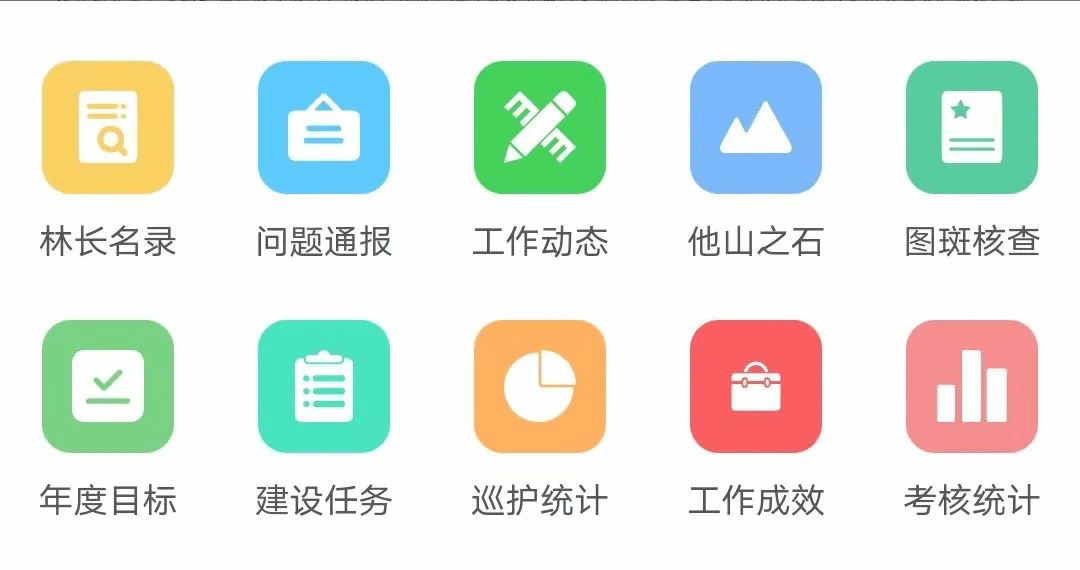Open 图斑核查 module
This screenshot has height=570, width=1080.
(x=972, y=128)
